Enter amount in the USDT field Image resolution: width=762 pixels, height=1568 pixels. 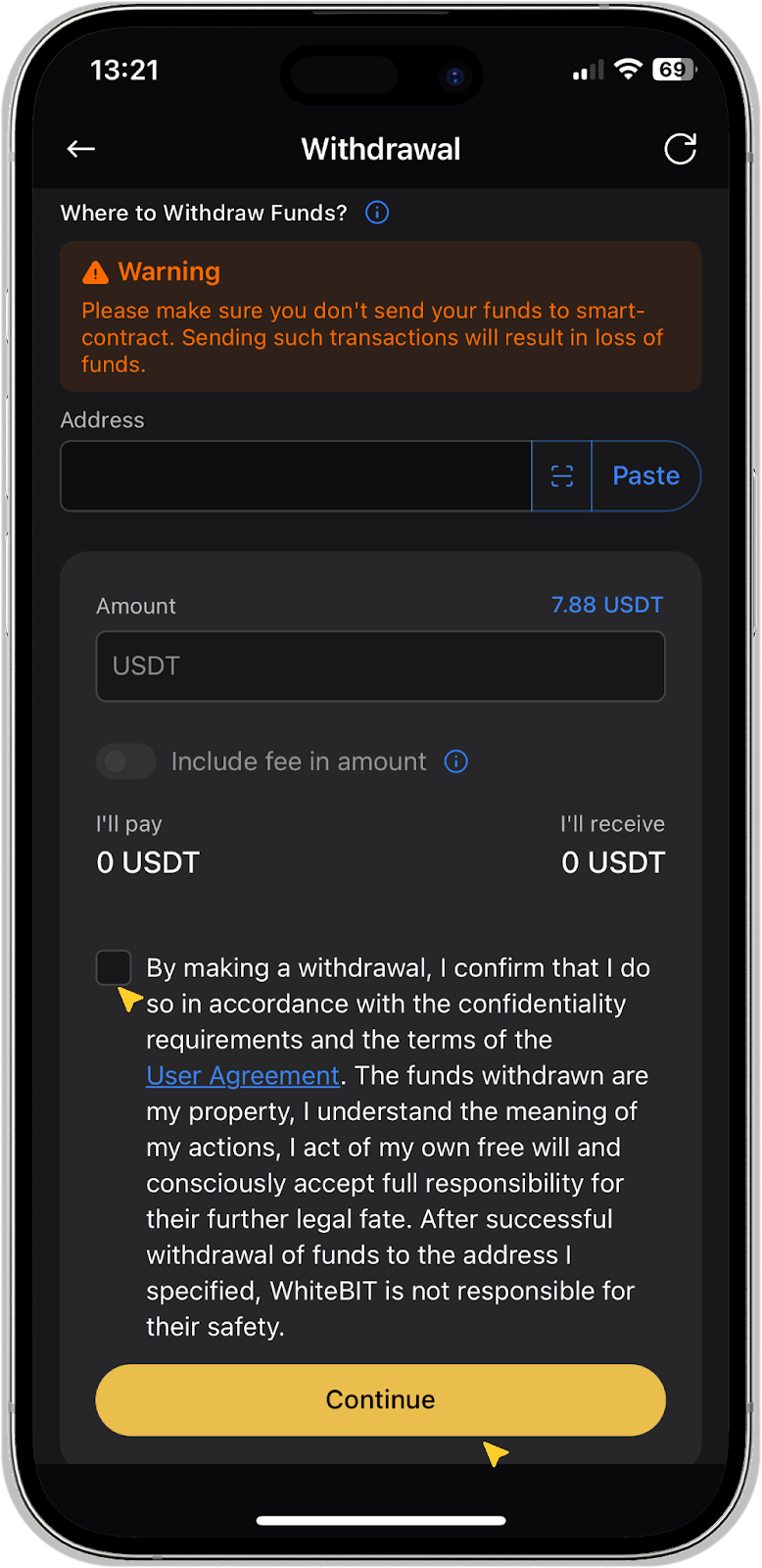pyautogui.click(x=380, y=666)
